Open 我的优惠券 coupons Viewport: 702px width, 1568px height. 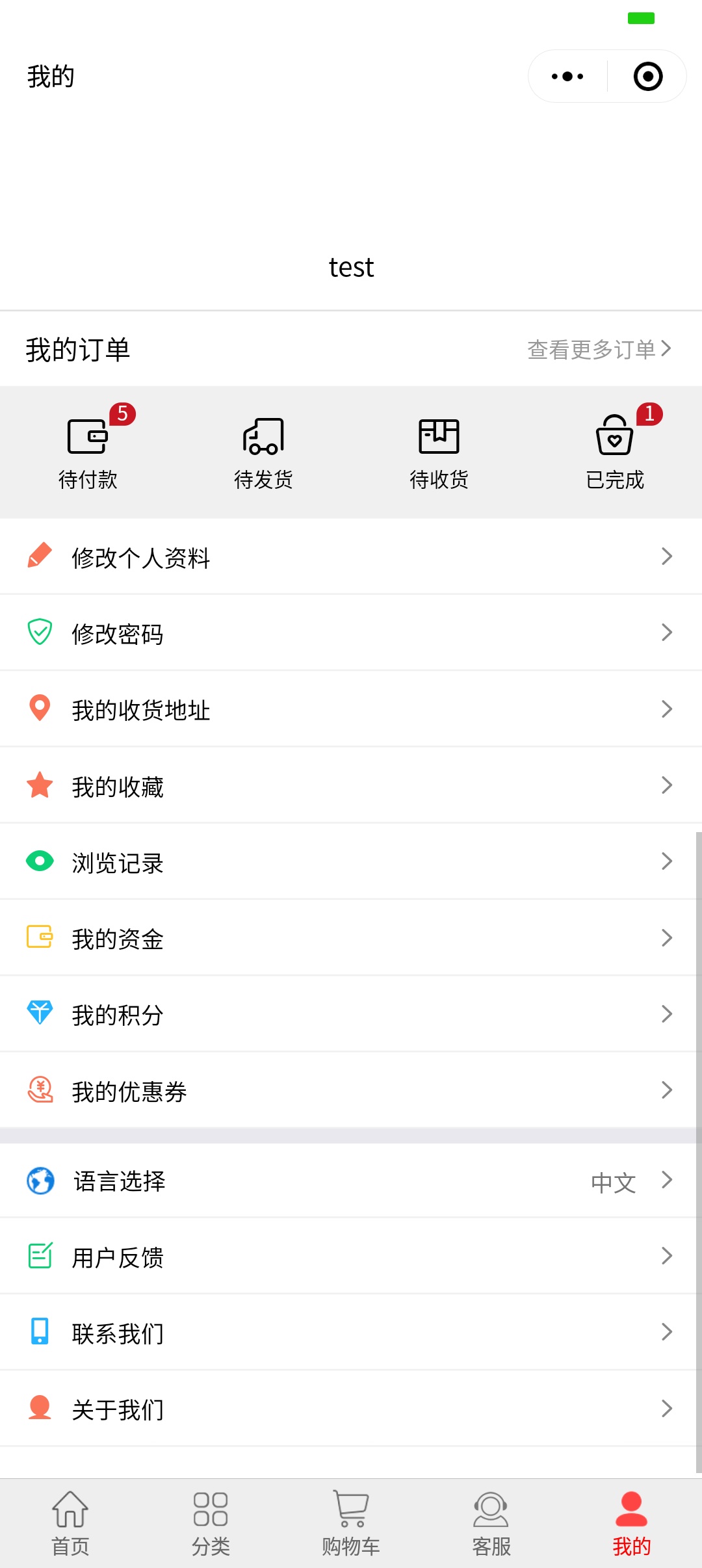pyautogui.click(x=351, y=1091)
